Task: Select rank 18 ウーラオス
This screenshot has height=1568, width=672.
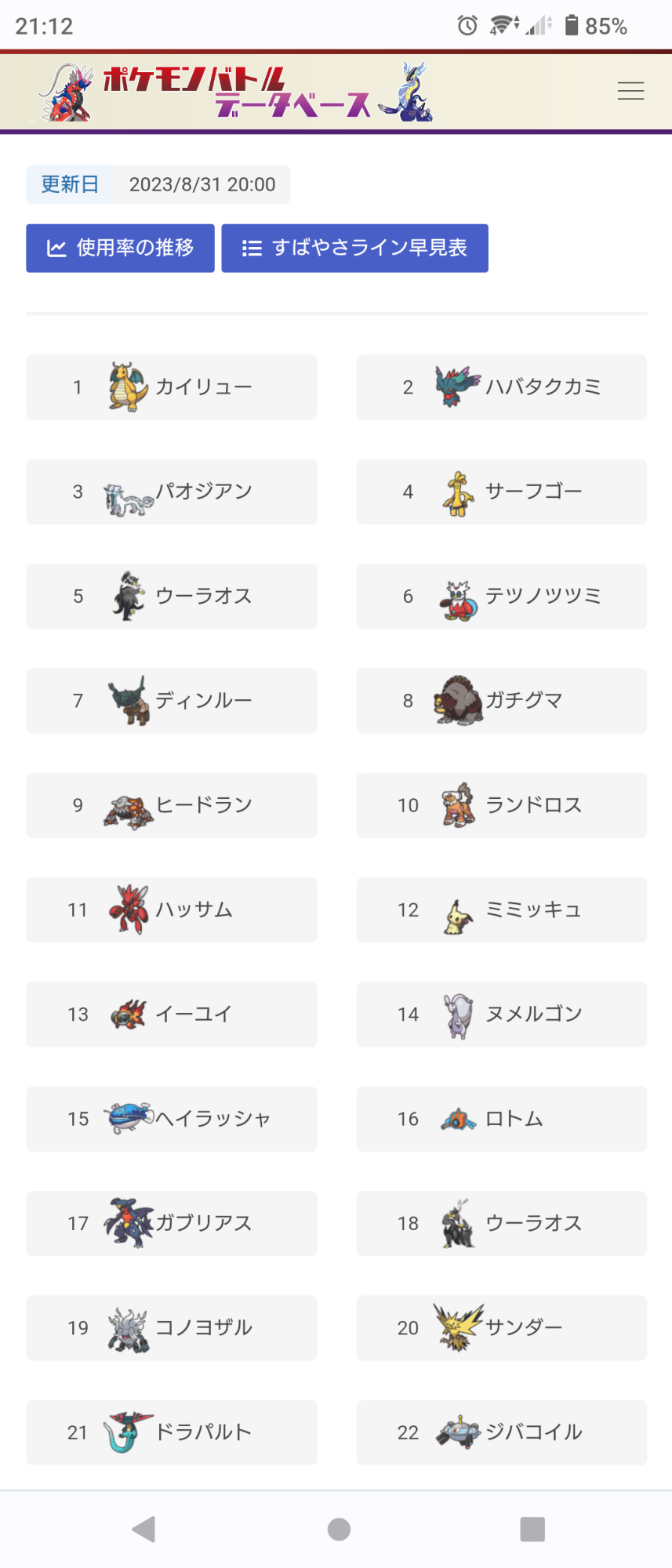Action: tap(501, 1223)
